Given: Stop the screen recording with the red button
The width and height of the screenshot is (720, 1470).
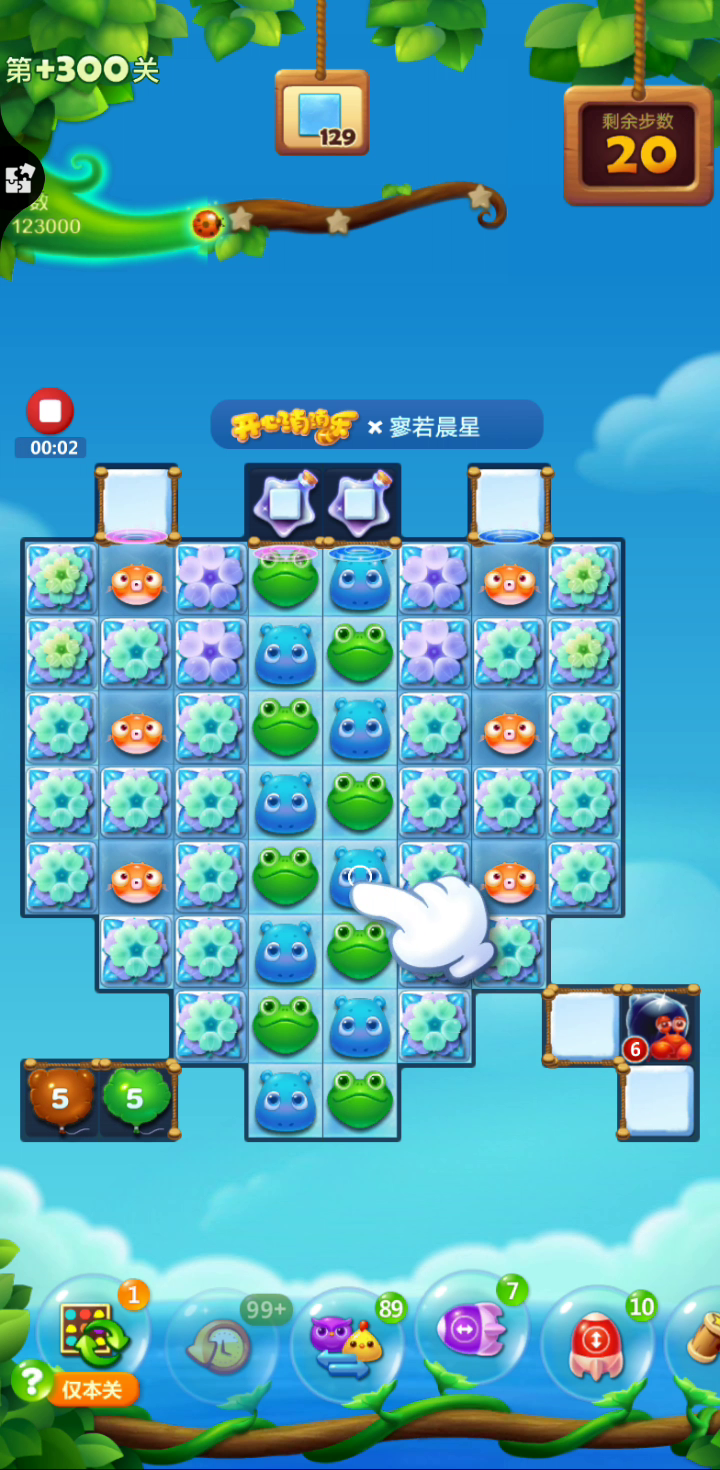Looking at the screenshot, I should coord(50,411).
